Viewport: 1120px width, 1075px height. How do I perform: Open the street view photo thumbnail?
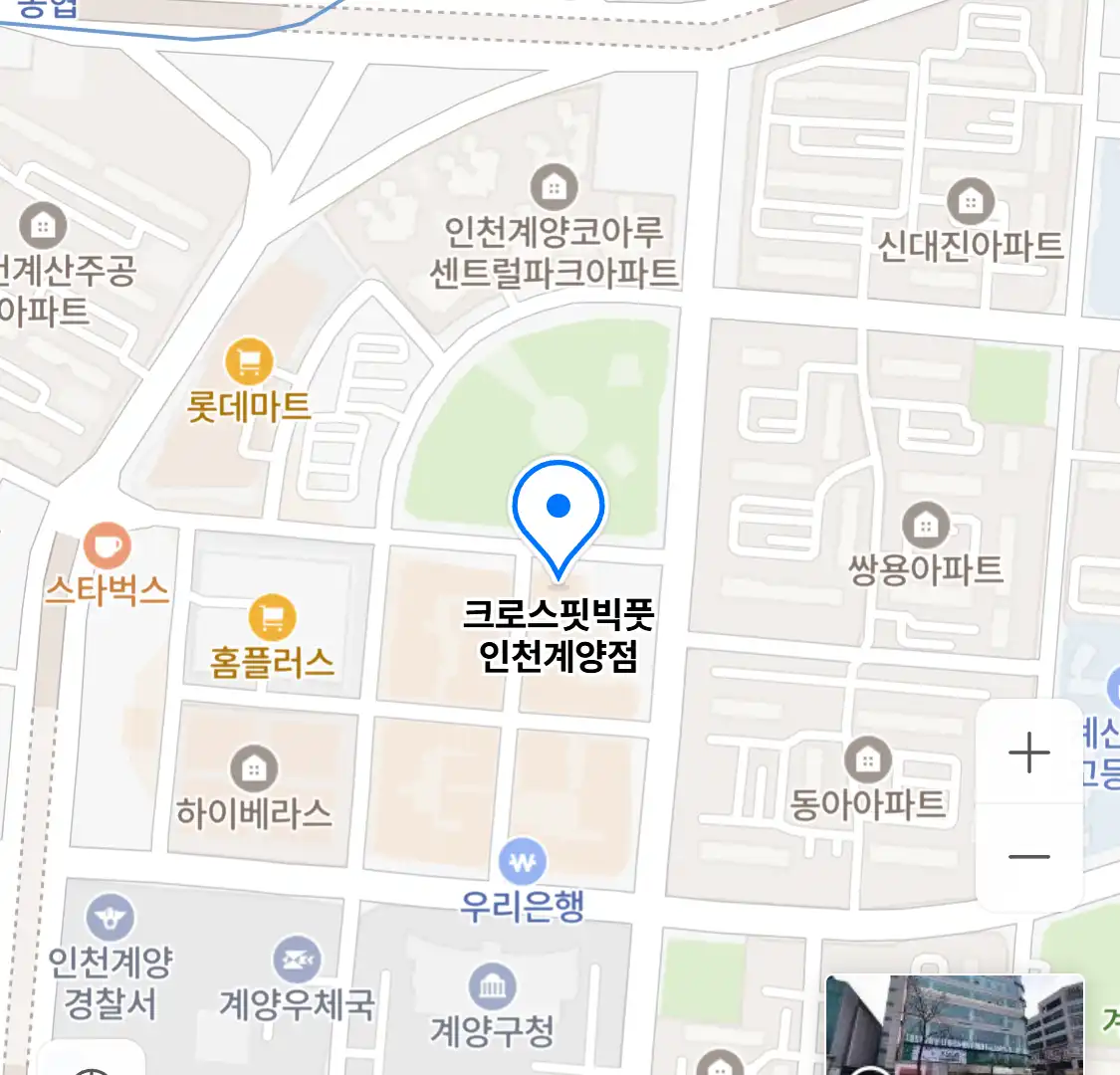954,1023
